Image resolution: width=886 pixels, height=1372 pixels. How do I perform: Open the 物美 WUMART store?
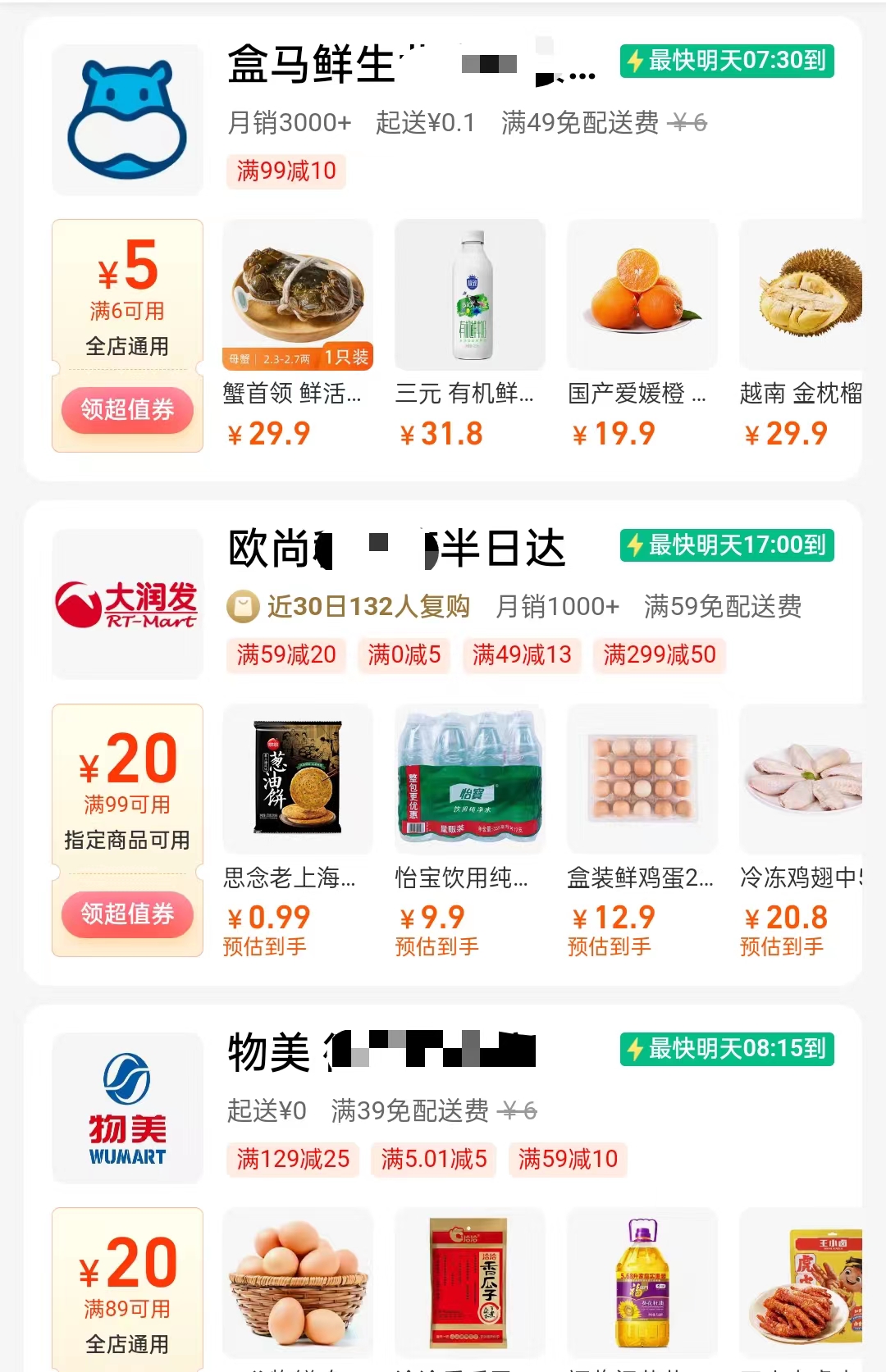127,1108
